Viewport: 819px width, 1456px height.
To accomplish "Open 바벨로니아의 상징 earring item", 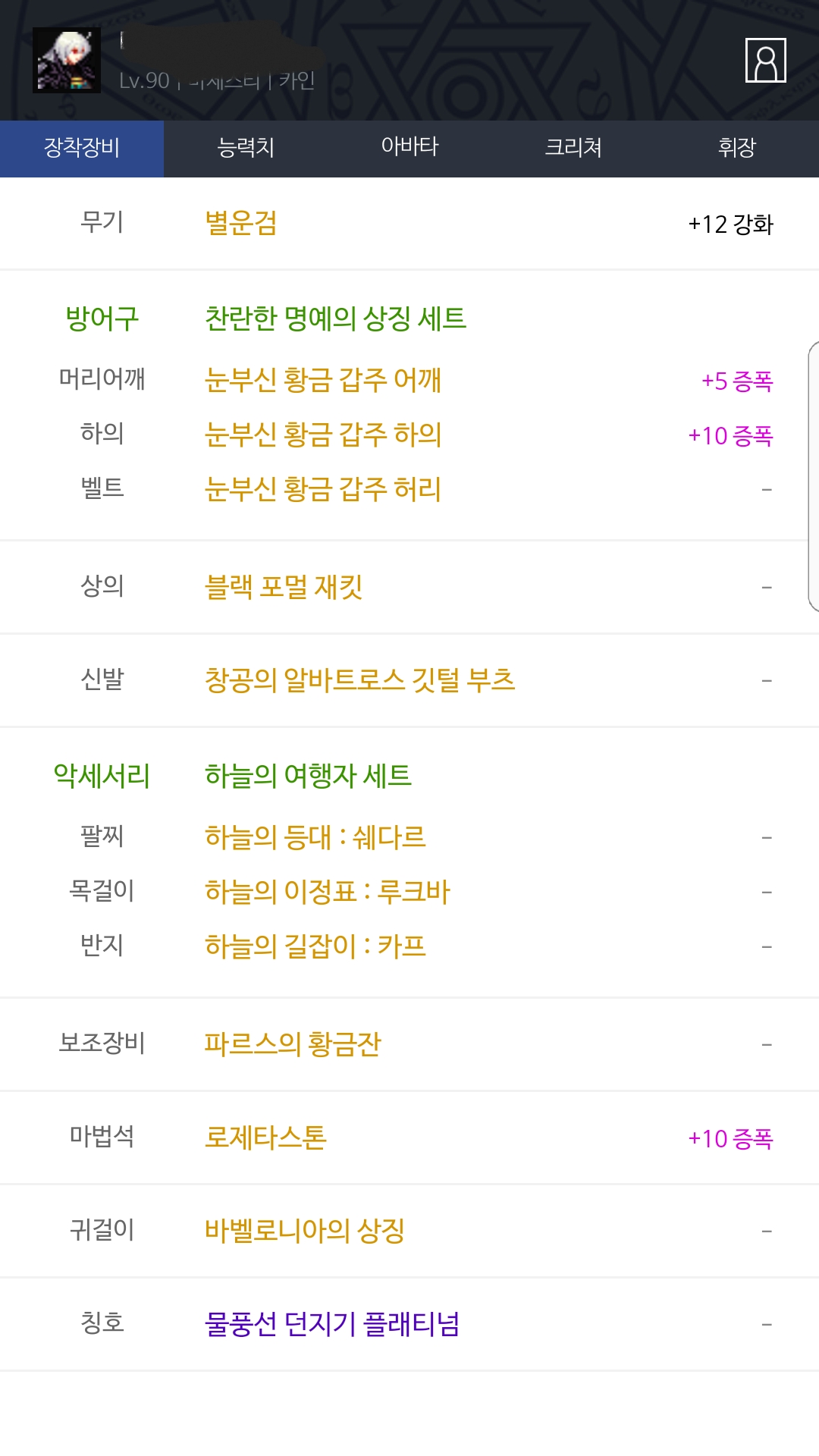I will coord(304,1231).
